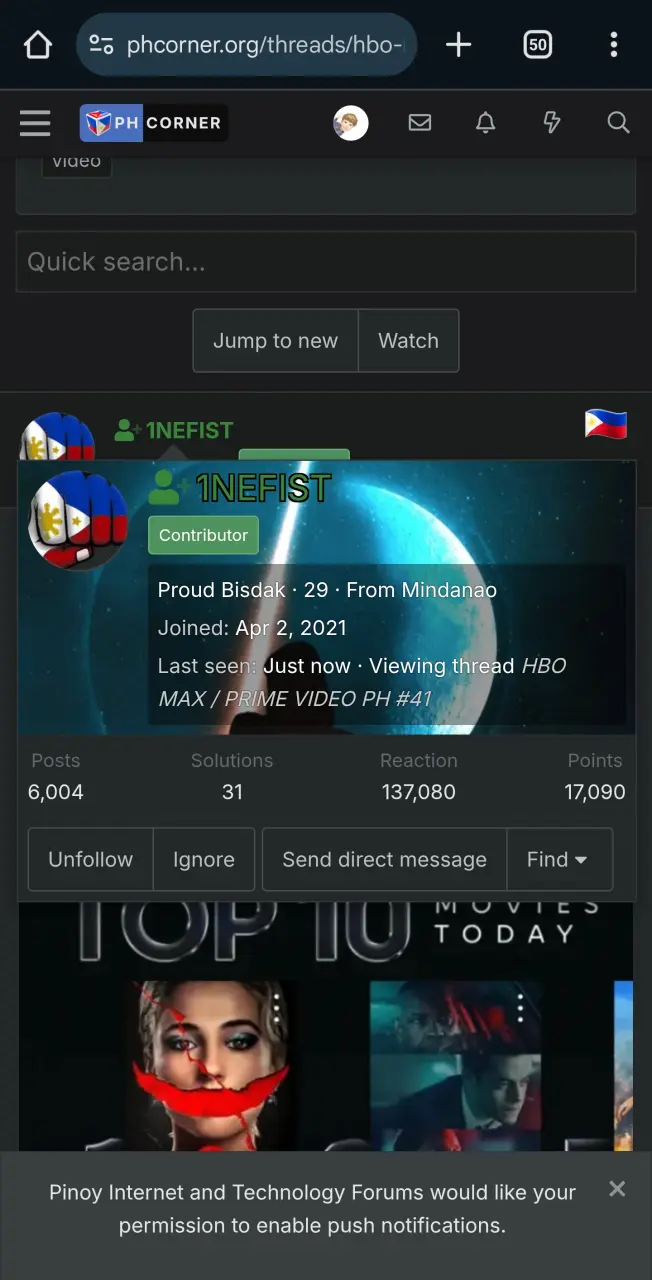Ignore user 1NEFIST
This screenshot has height=1280, width=652.
click(x=204, y=859)
